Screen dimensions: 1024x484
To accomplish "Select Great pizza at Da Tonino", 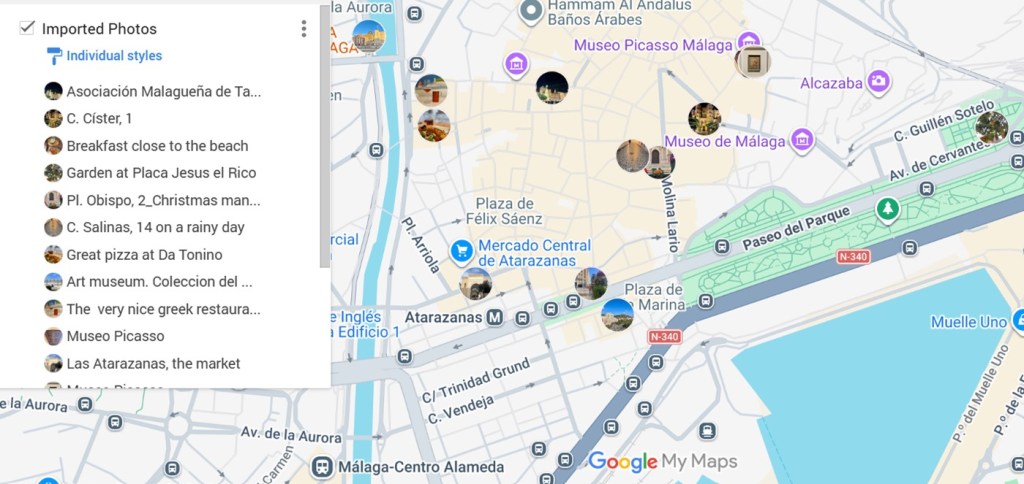I will (x=144, y=255).
